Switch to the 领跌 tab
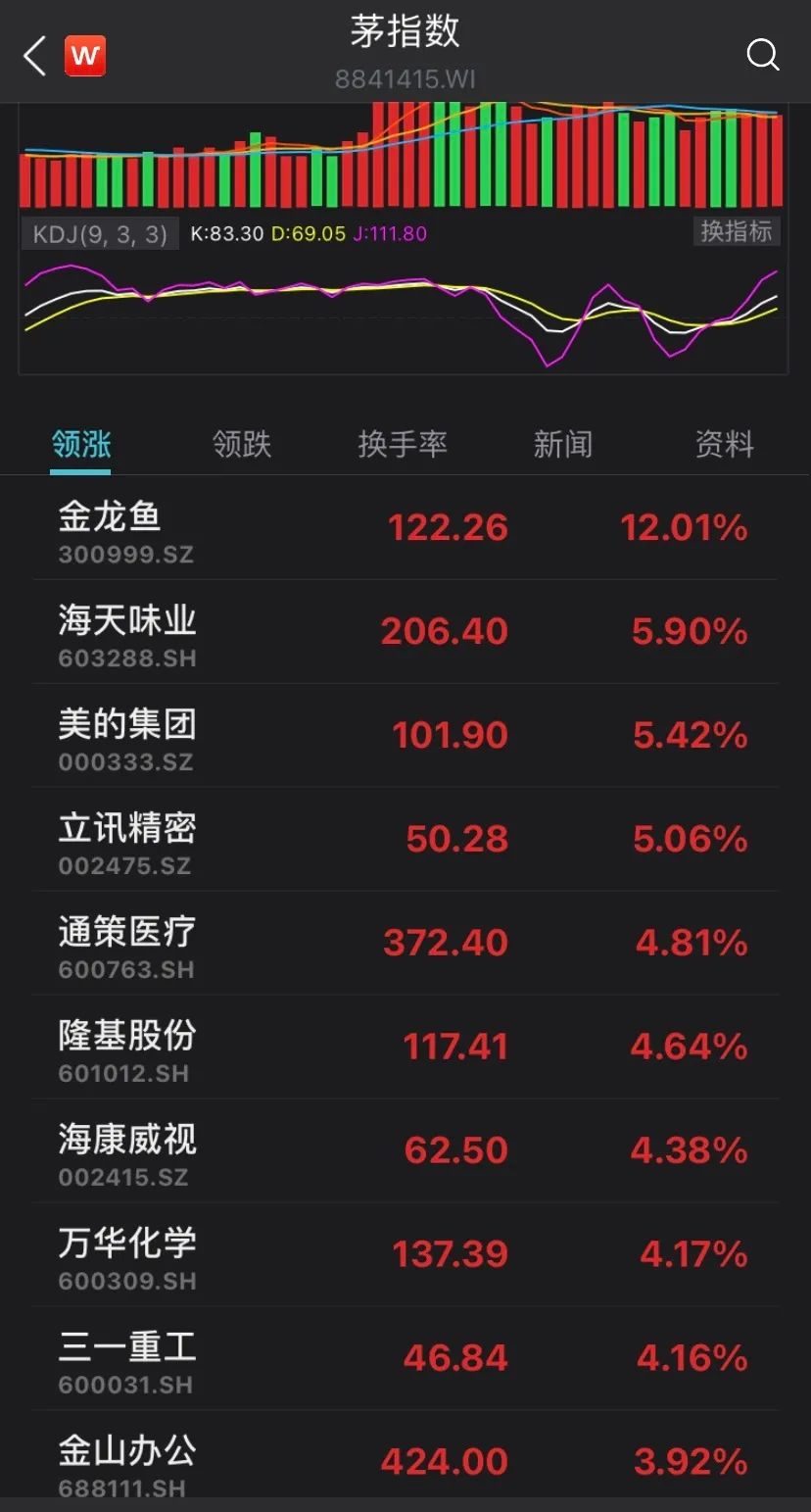This screenshot has height=1512, width=811. [x=242, y=445]
